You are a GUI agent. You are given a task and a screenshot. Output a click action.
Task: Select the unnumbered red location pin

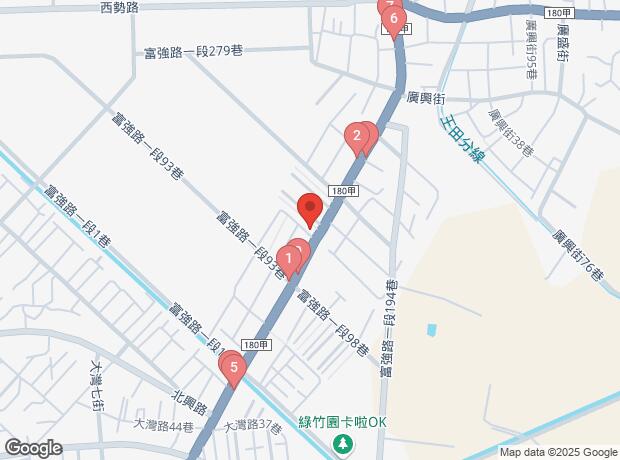coord(309,209)
